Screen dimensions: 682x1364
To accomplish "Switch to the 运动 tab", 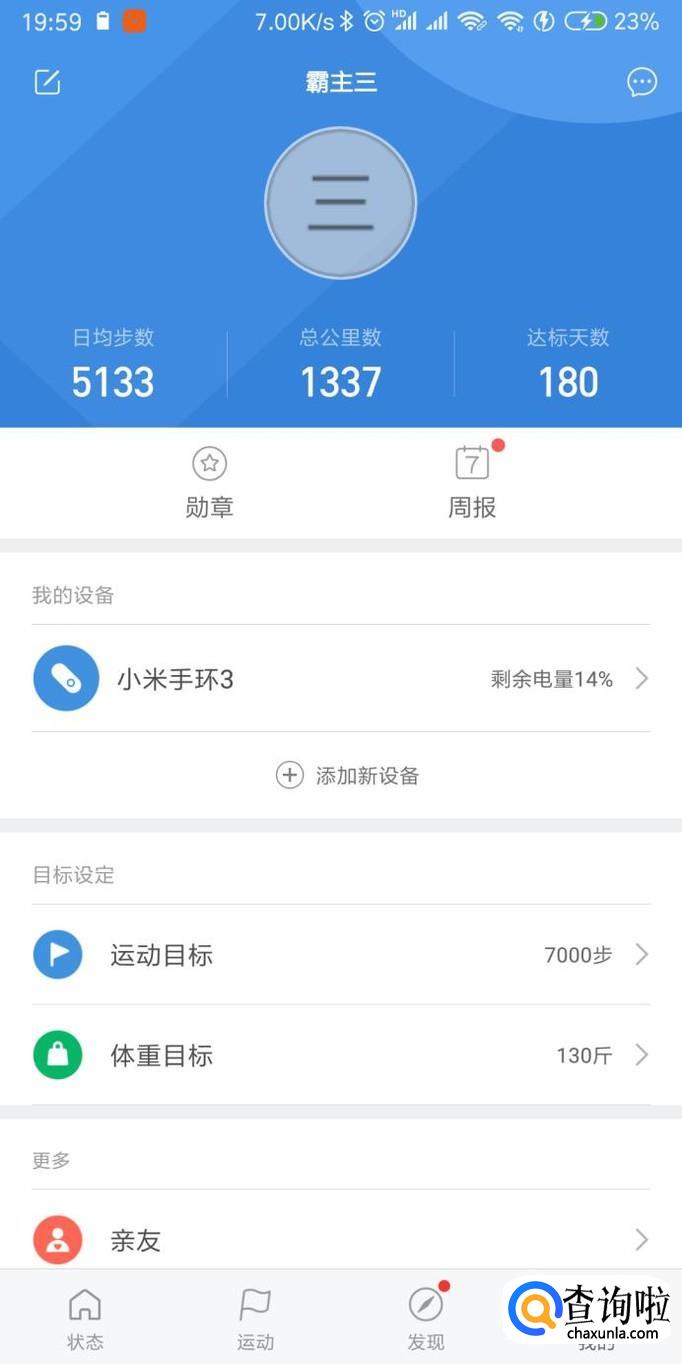I will (x=255, y=1319).
